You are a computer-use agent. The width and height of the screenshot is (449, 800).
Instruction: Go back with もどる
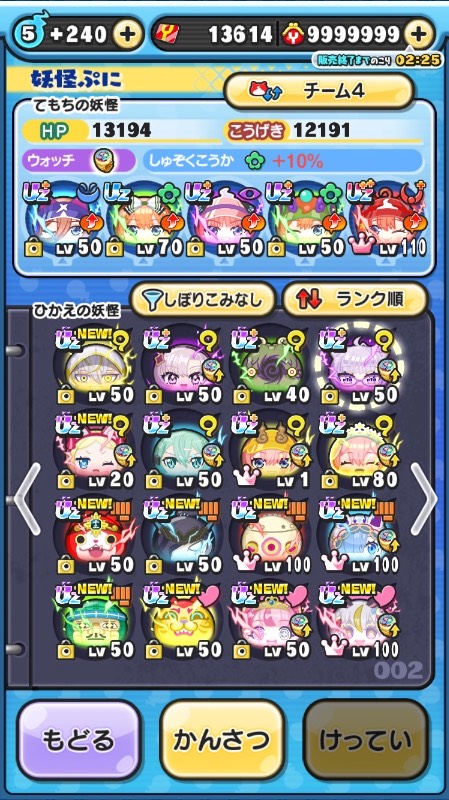(x=78, y=740)
